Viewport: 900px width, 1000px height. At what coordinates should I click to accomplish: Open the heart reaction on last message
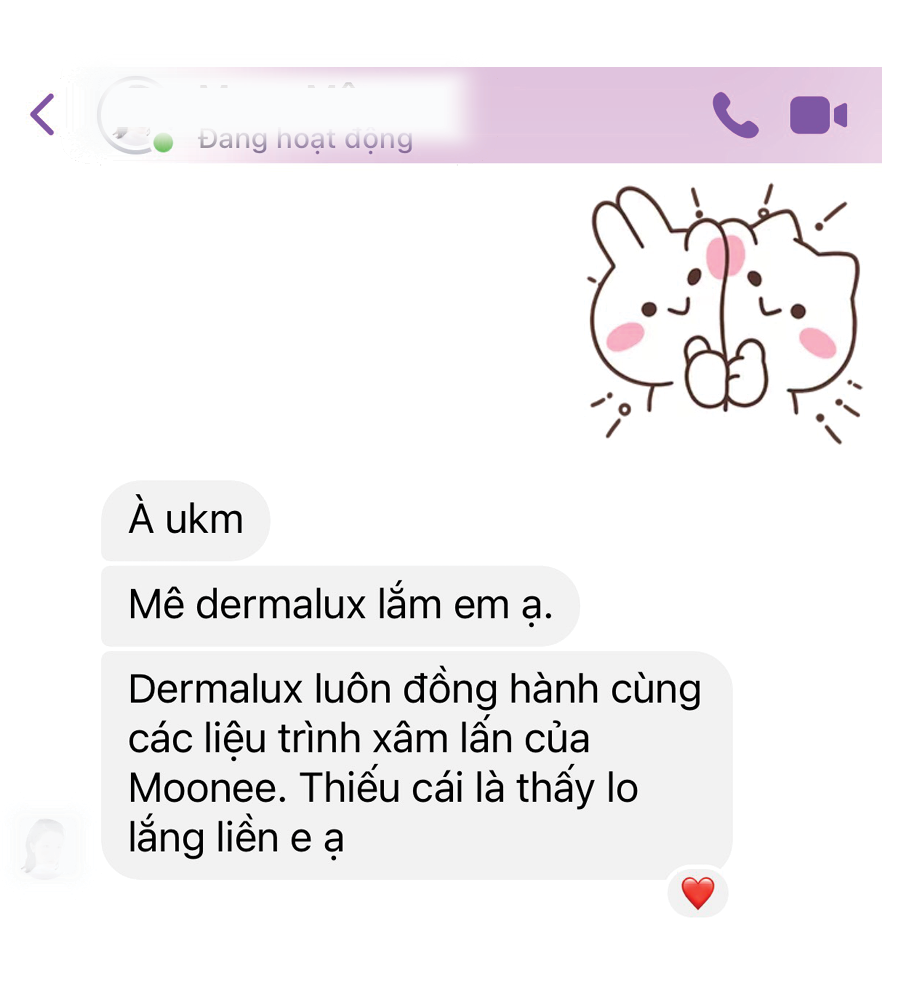(697, 892)
